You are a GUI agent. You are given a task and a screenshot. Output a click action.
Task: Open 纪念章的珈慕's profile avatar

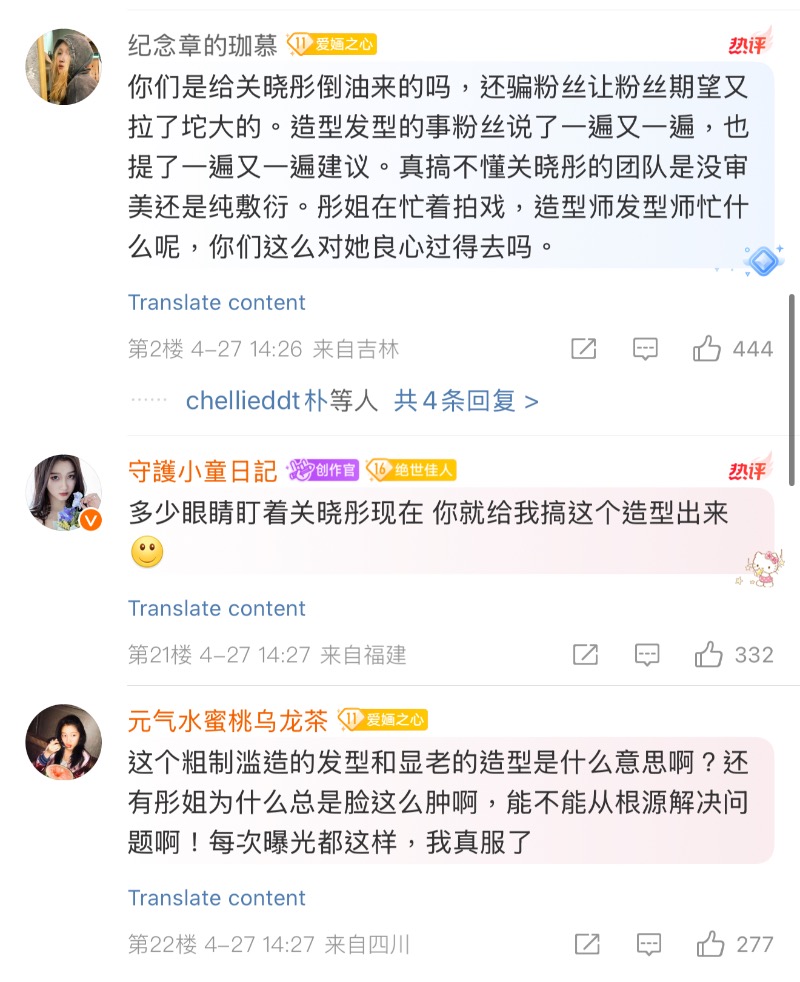[62, 66]
